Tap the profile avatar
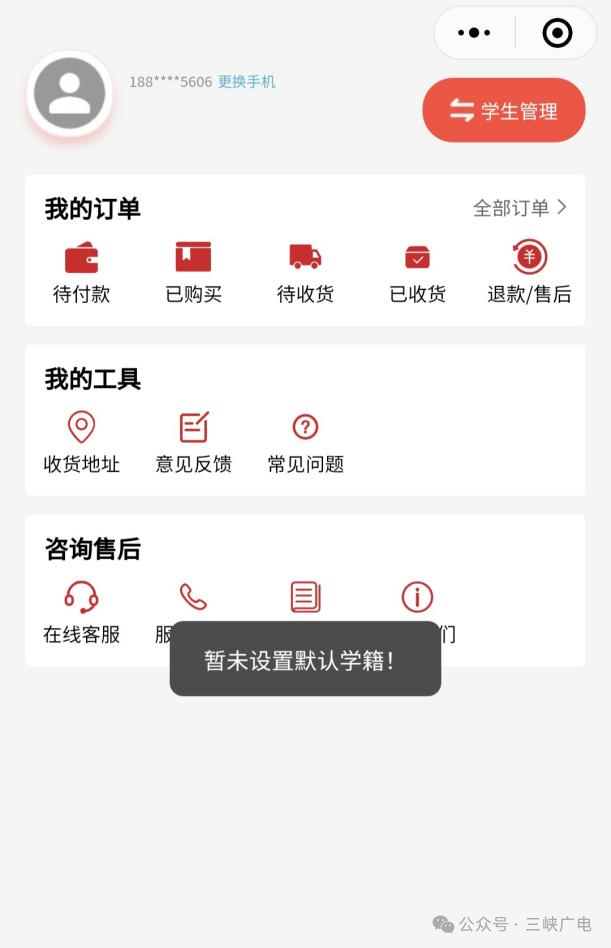Viewport: 611px width, 948px height. (70, 94)
